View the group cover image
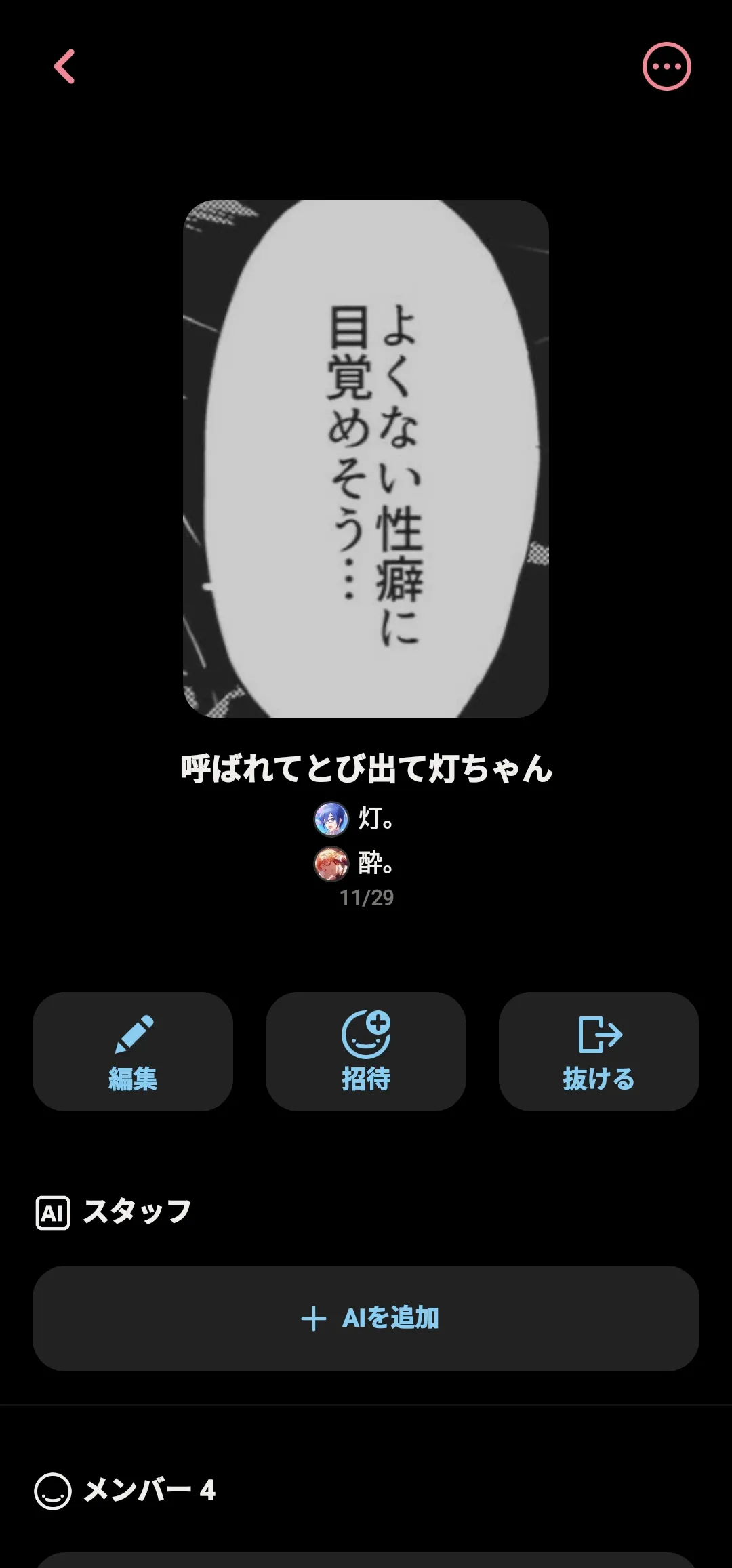This screenshot has height=1568, width=732. [366, 458]
